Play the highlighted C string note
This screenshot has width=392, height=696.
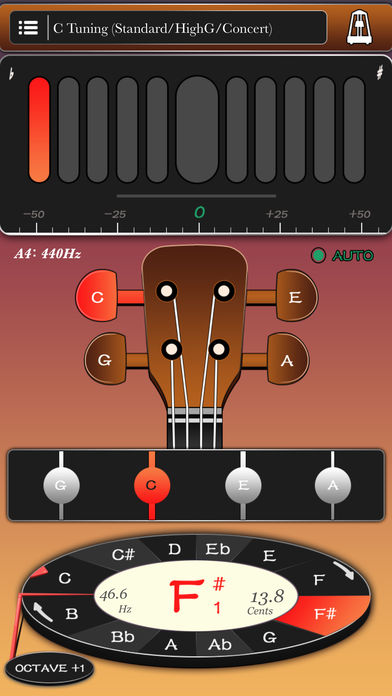coord(152,486)
